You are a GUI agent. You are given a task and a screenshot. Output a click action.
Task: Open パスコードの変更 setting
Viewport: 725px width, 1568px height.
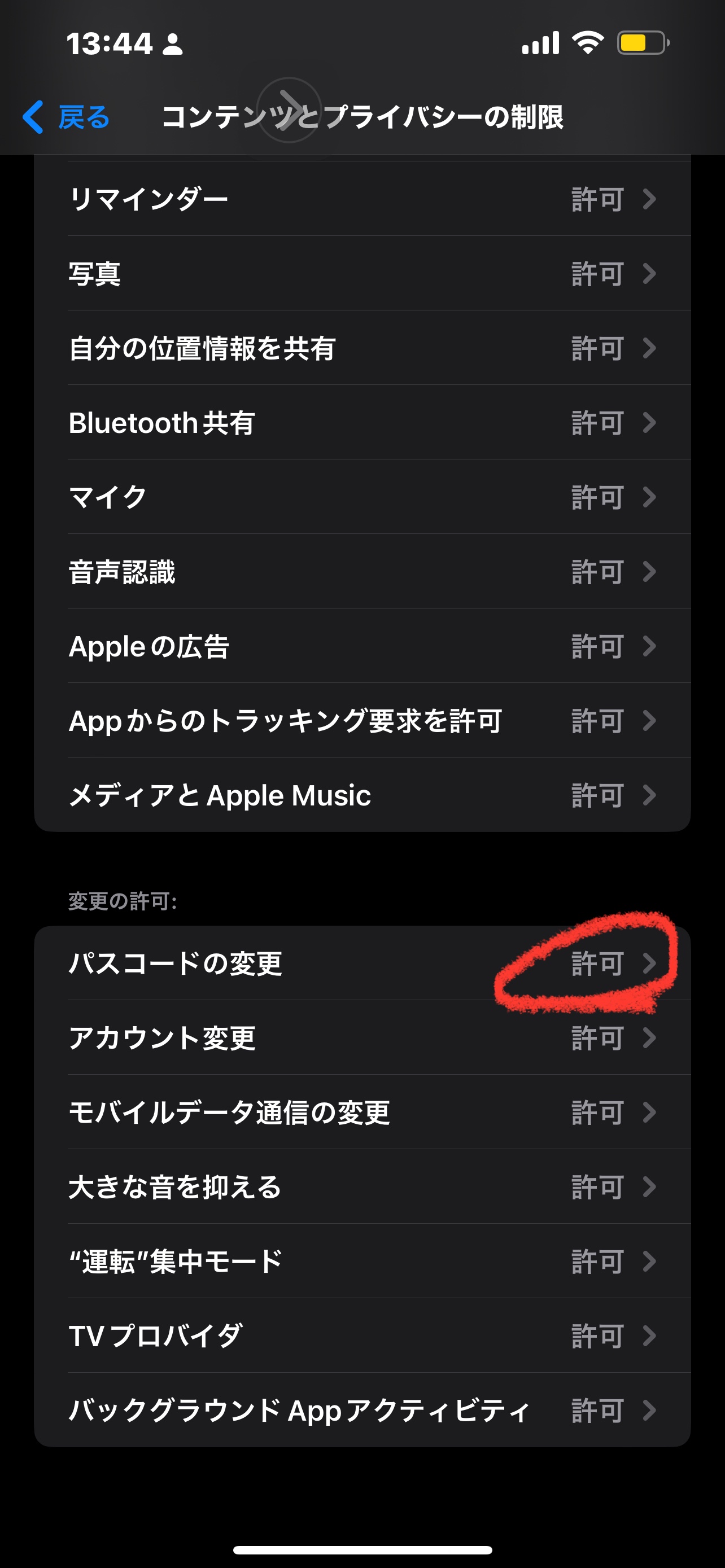point(362,963)
